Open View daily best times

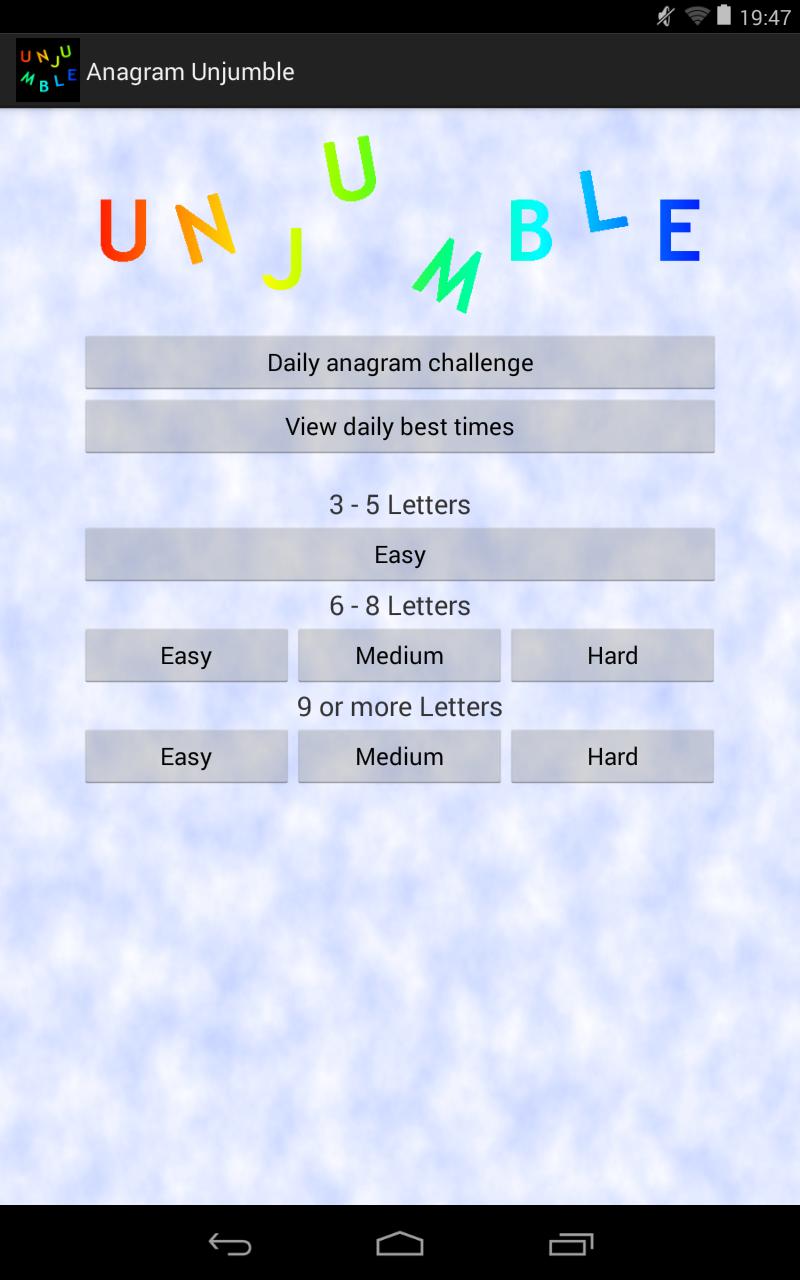tap(400, 426)
